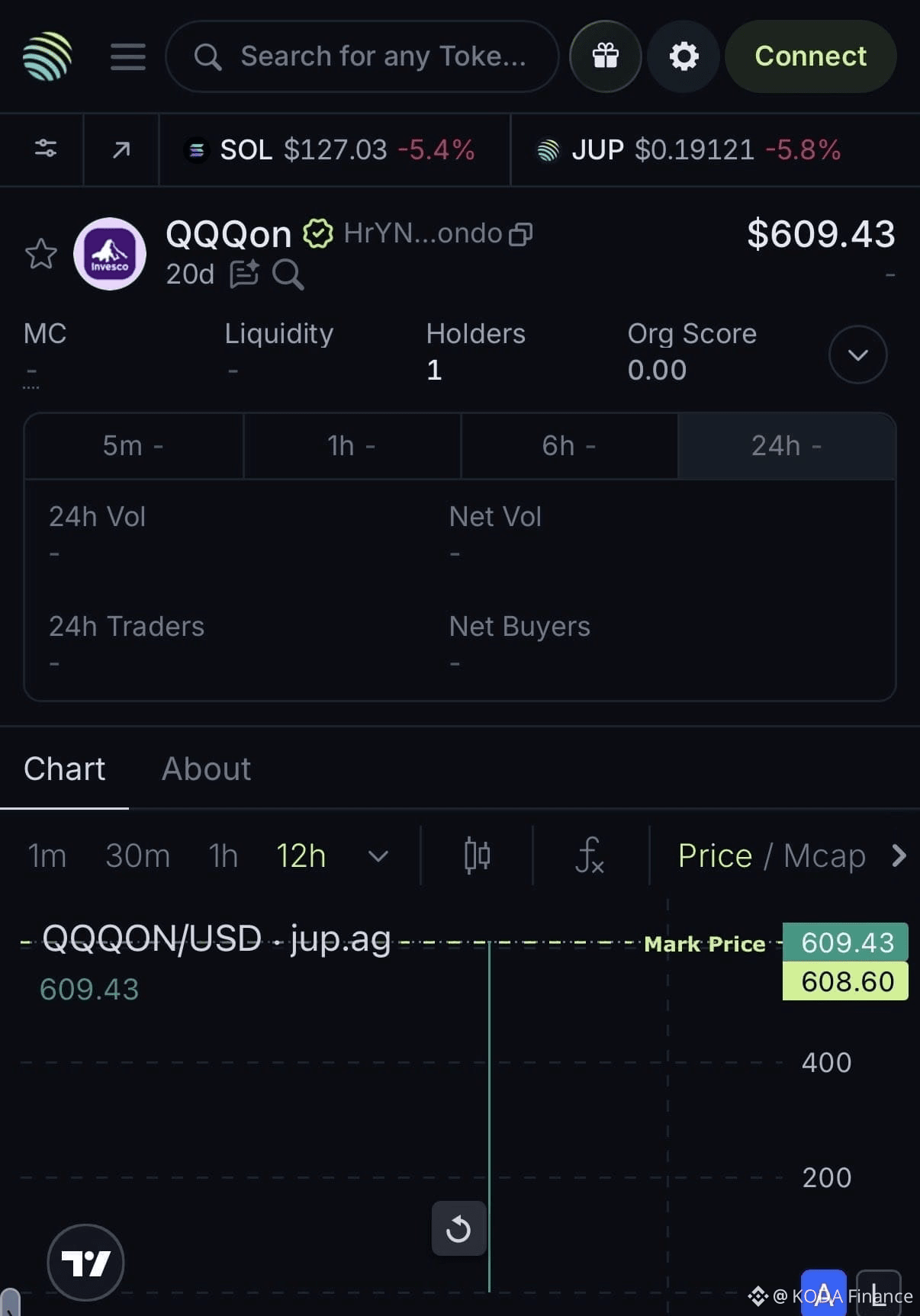Click the token search input field

click(x=361, y=56)
